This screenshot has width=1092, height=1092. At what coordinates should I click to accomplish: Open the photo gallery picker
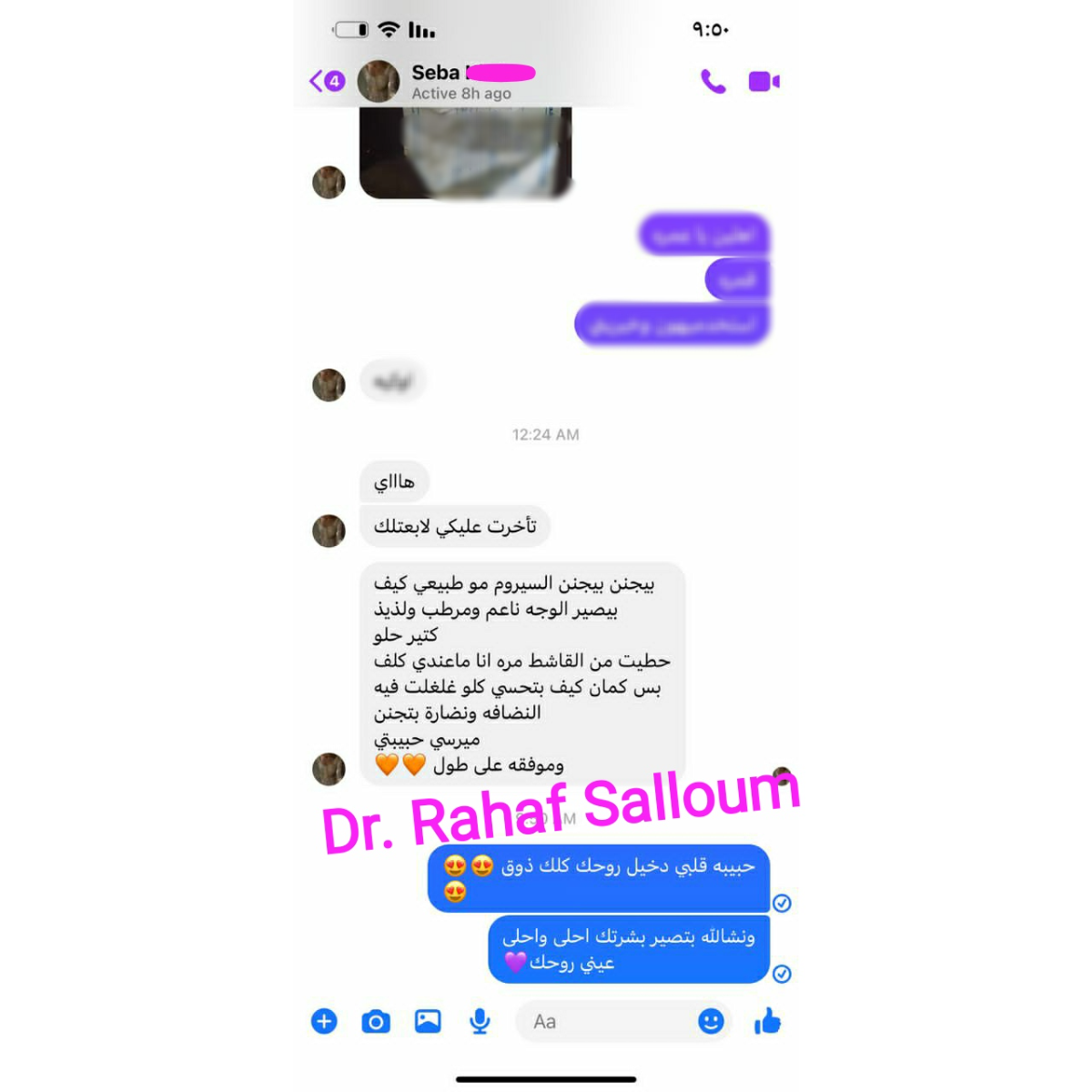pos(428,1021)
